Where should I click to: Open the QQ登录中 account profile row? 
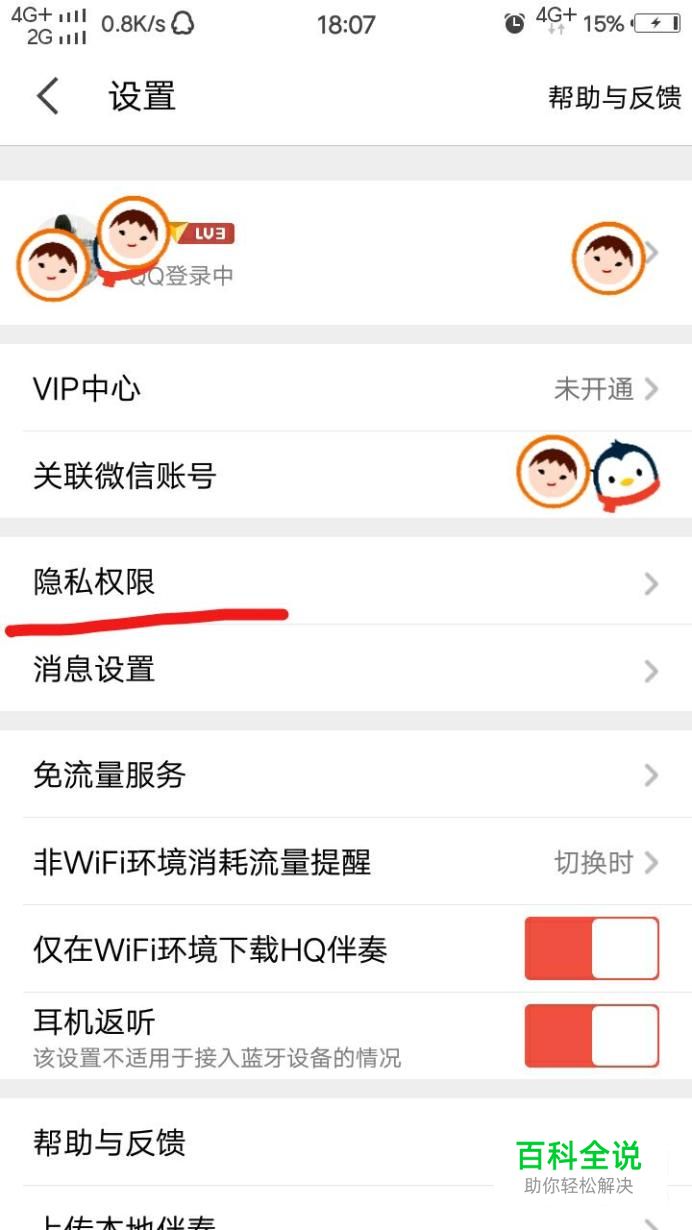[x=346, y=253]
